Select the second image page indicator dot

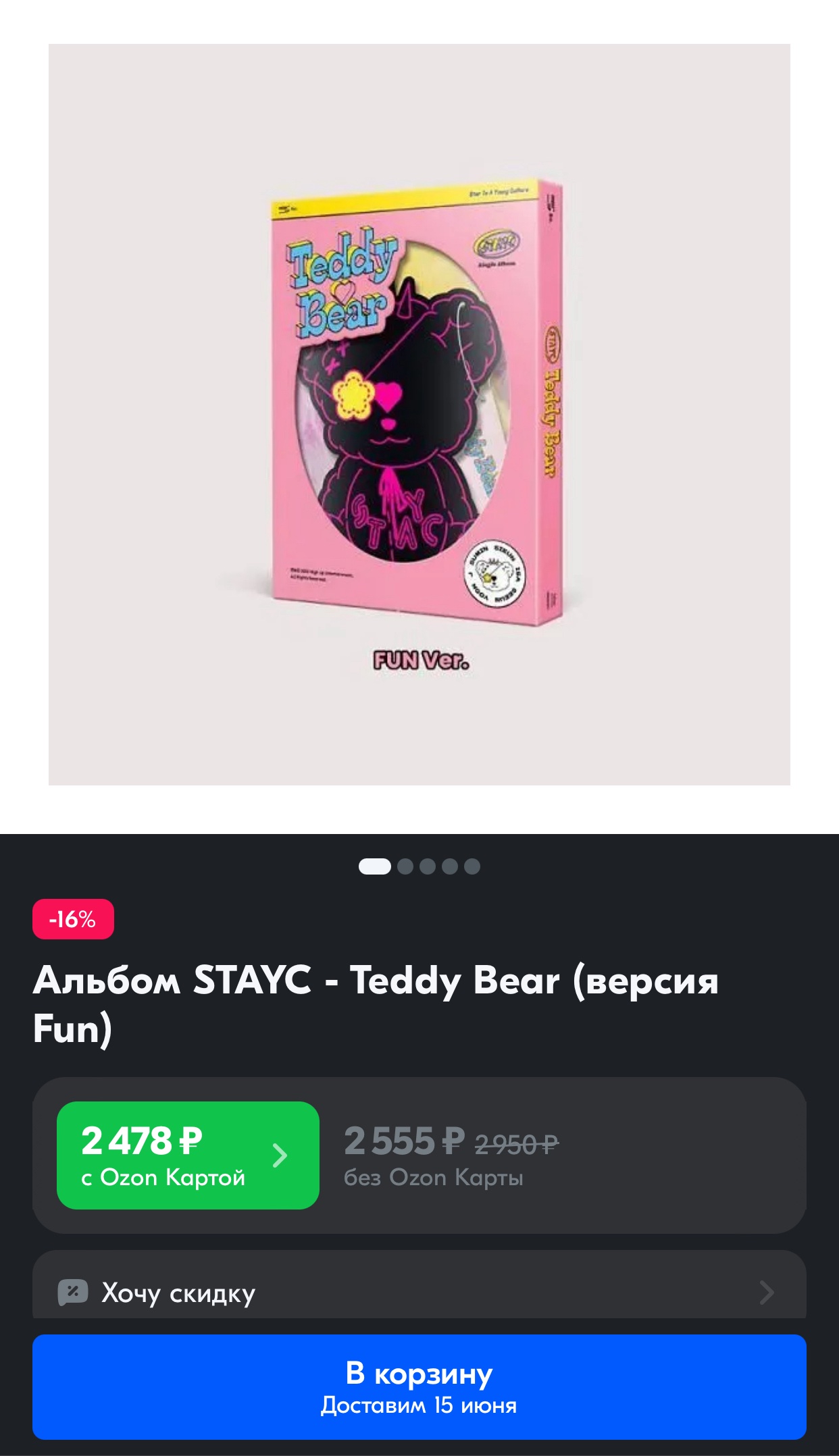pyautogui.click(x=405, y=866)
